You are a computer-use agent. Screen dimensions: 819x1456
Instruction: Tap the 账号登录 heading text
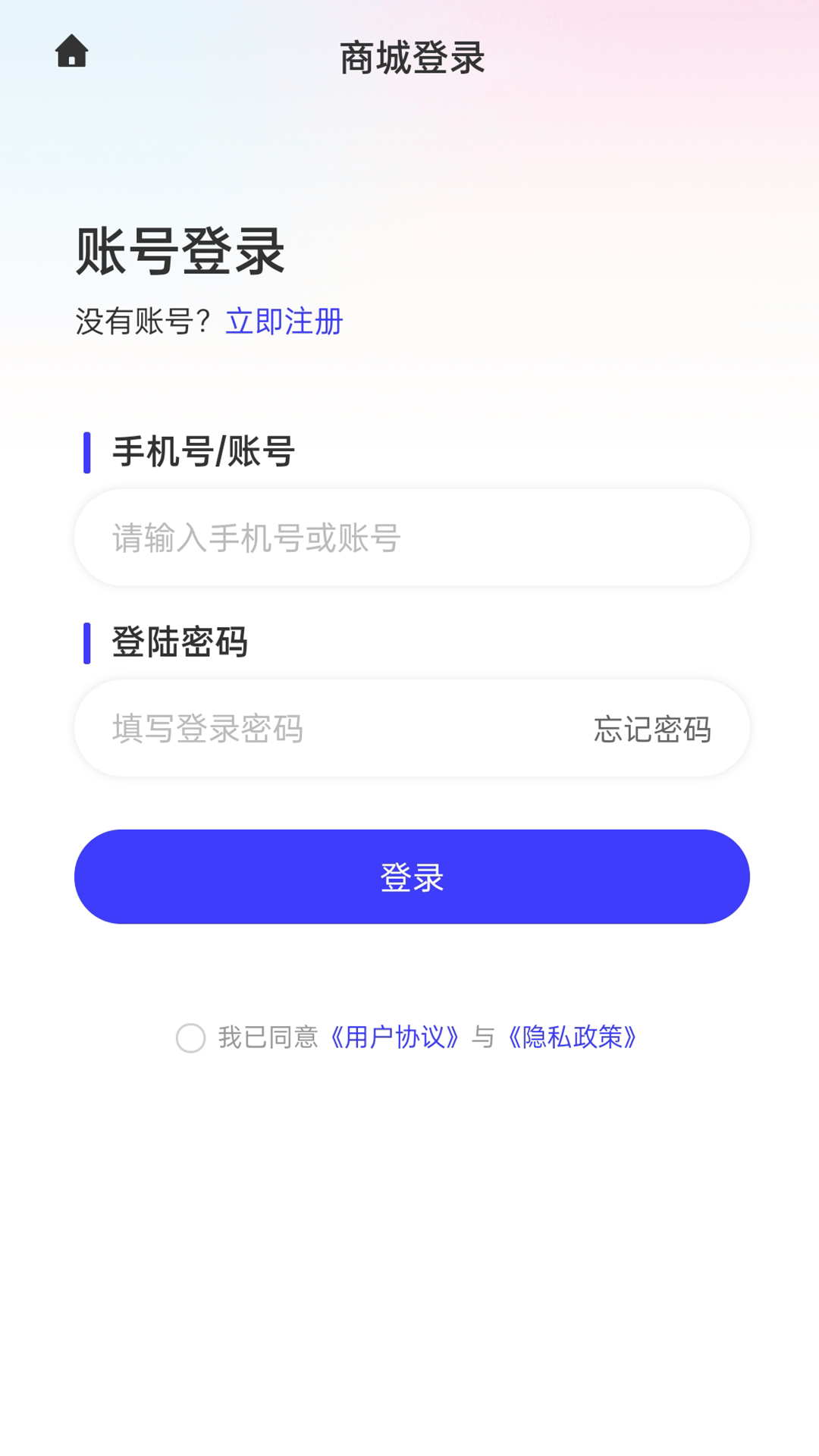[178, 250]
